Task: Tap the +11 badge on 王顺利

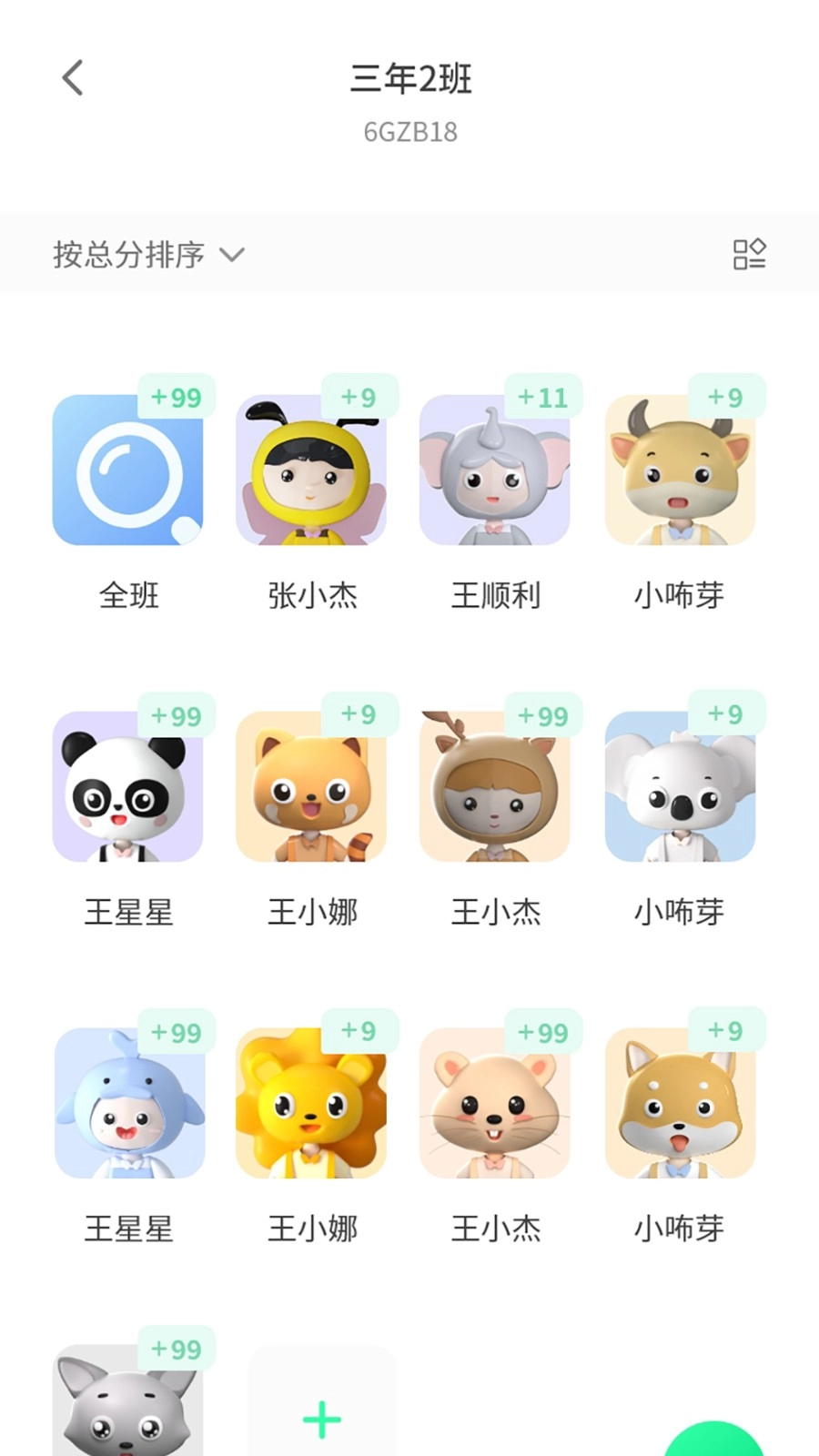Action: click(x=544, y=397)
